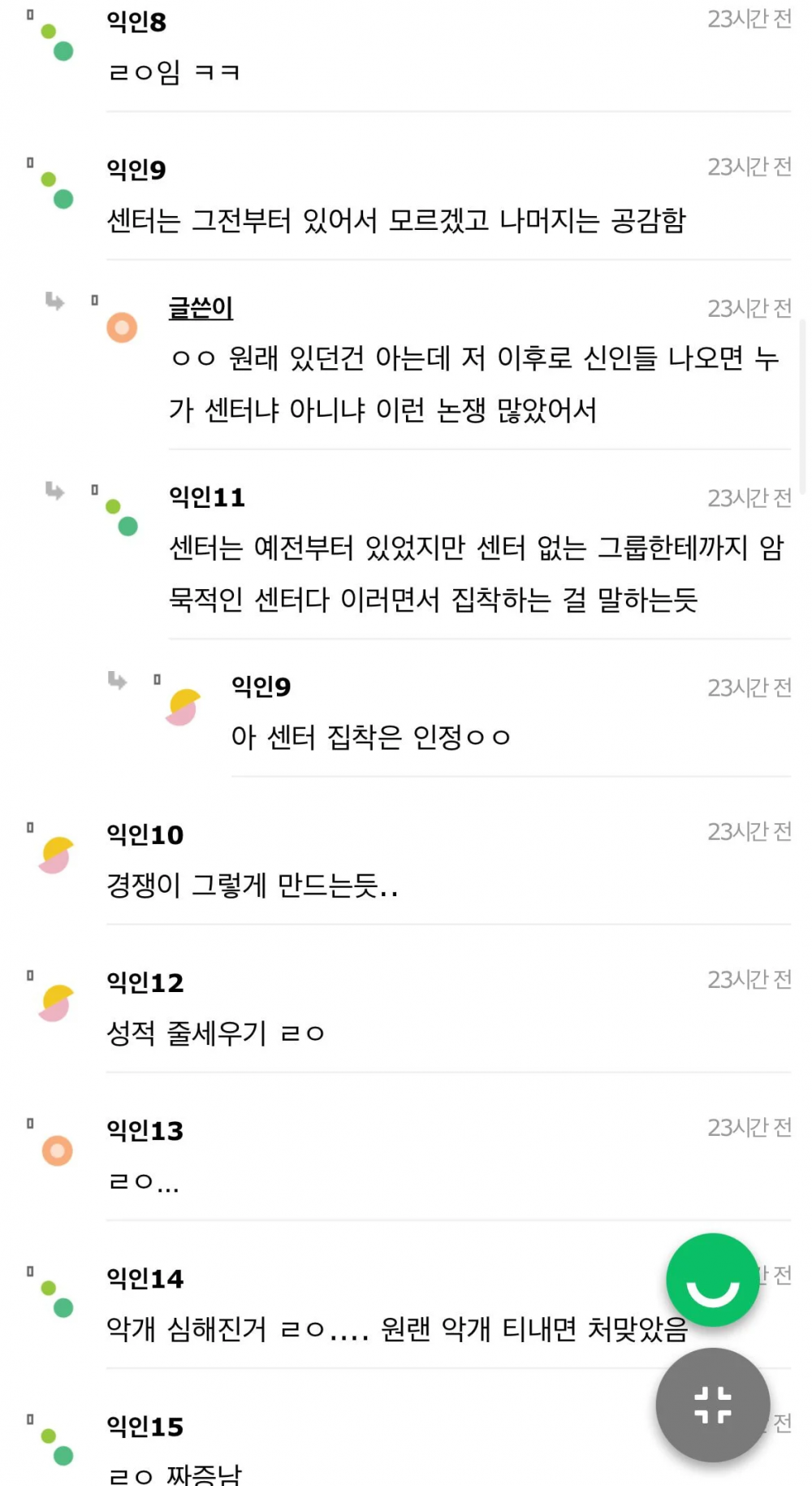The image size is (812, 1486).
Task: Tap 익인11's avatar in the reply
Action: [x=121, y=517]
